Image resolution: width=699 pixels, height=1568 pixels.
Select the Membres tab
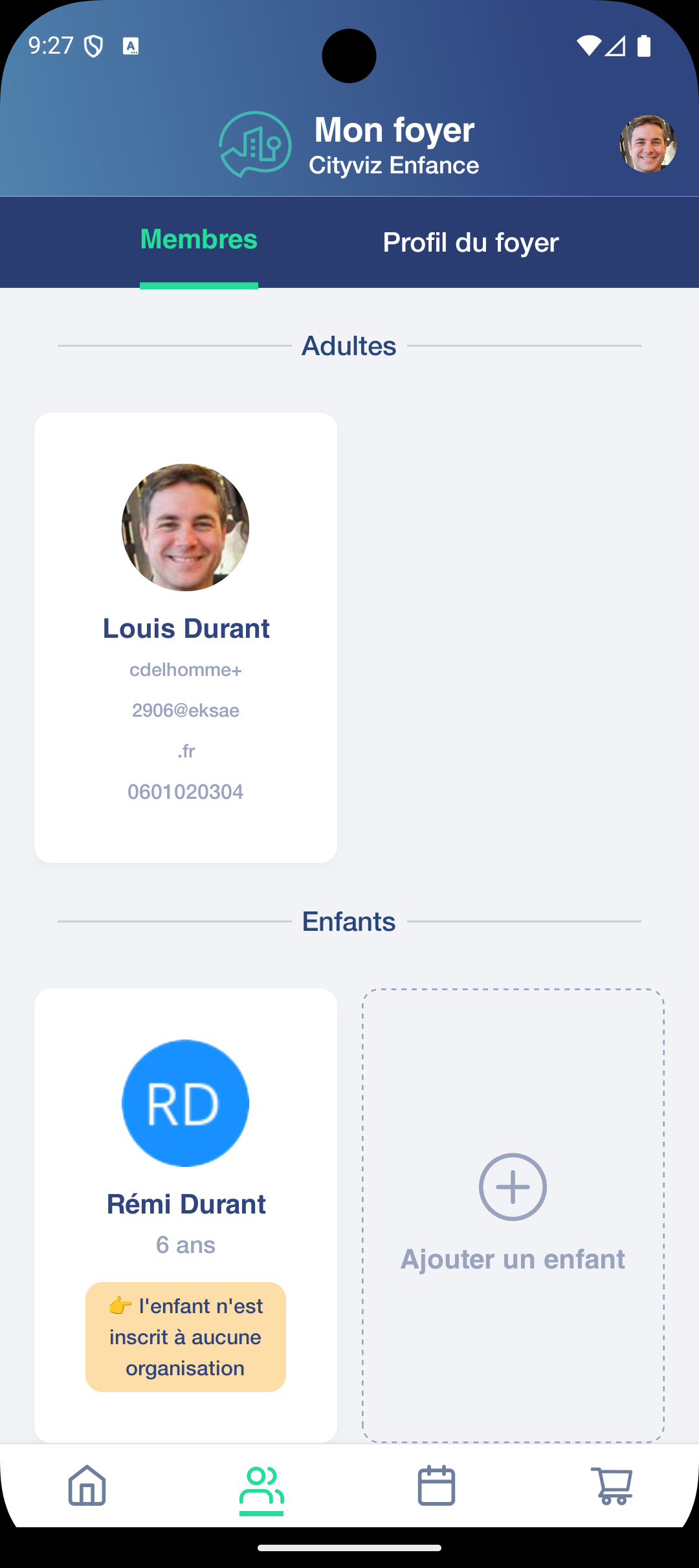click(x=199, y=240)
